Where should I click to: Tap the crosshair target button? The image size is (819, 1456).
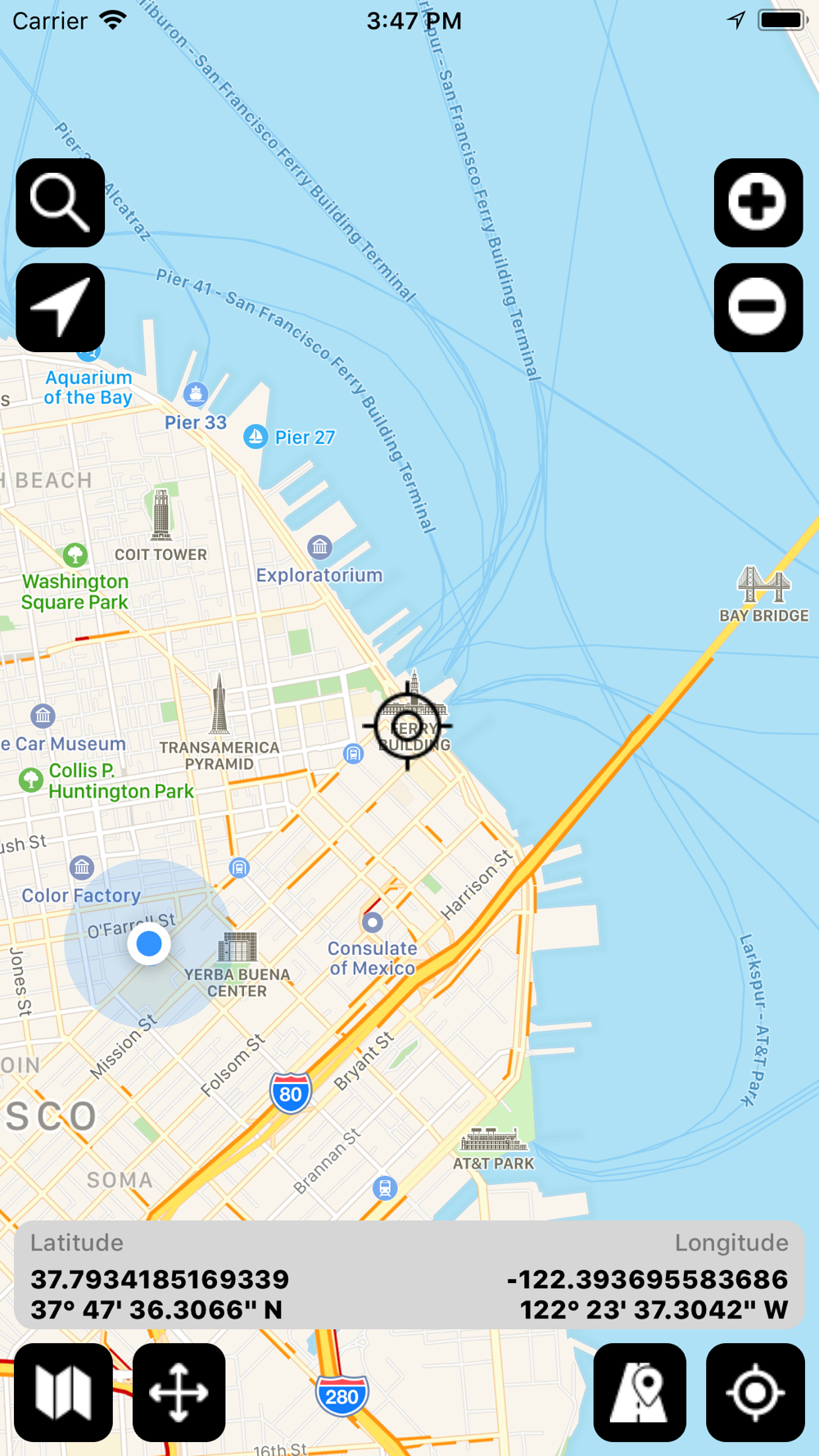(755, 1392)
